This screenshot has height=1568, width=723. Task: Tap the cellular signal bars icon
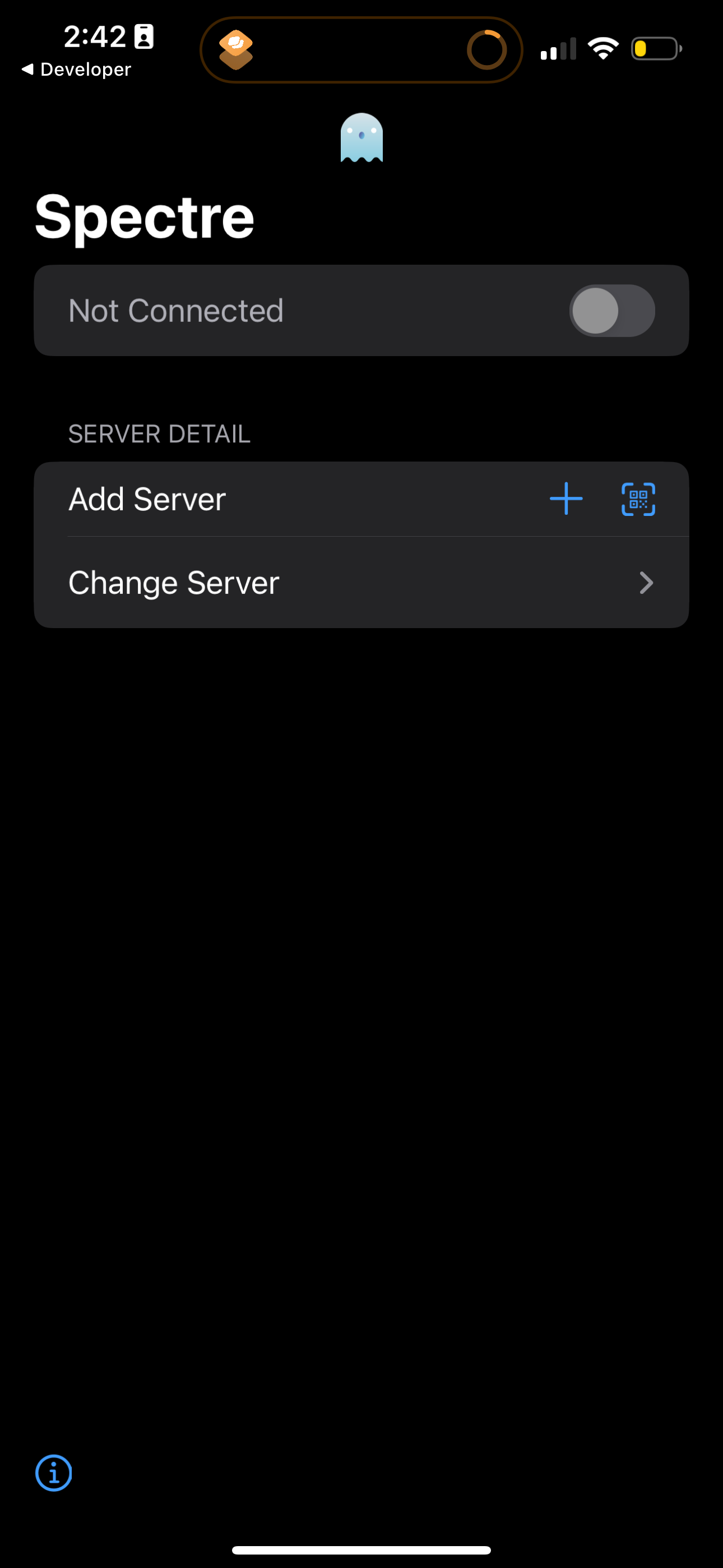coord(558,49)
